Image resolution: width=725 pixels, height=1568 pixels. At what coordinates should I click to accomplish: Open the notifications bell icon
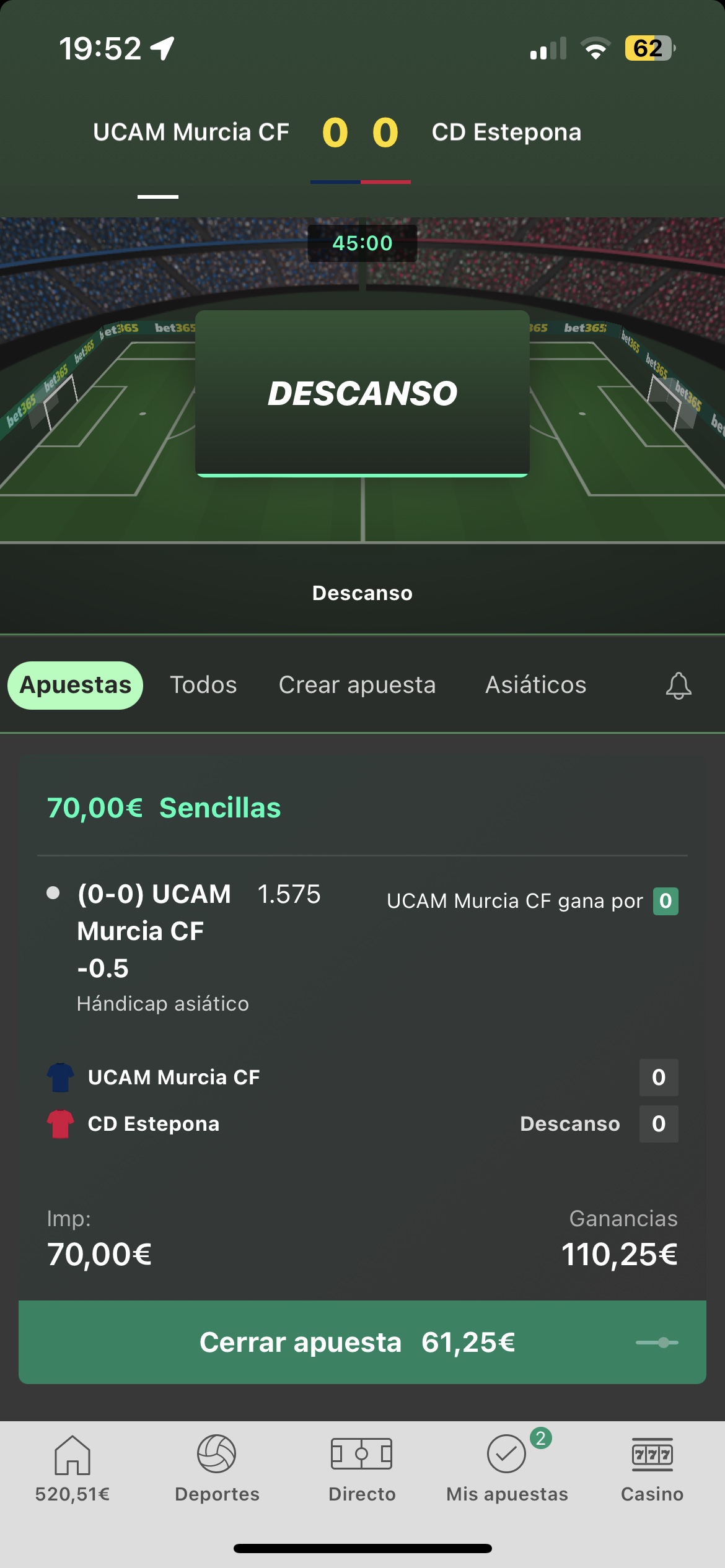point(679,686)
